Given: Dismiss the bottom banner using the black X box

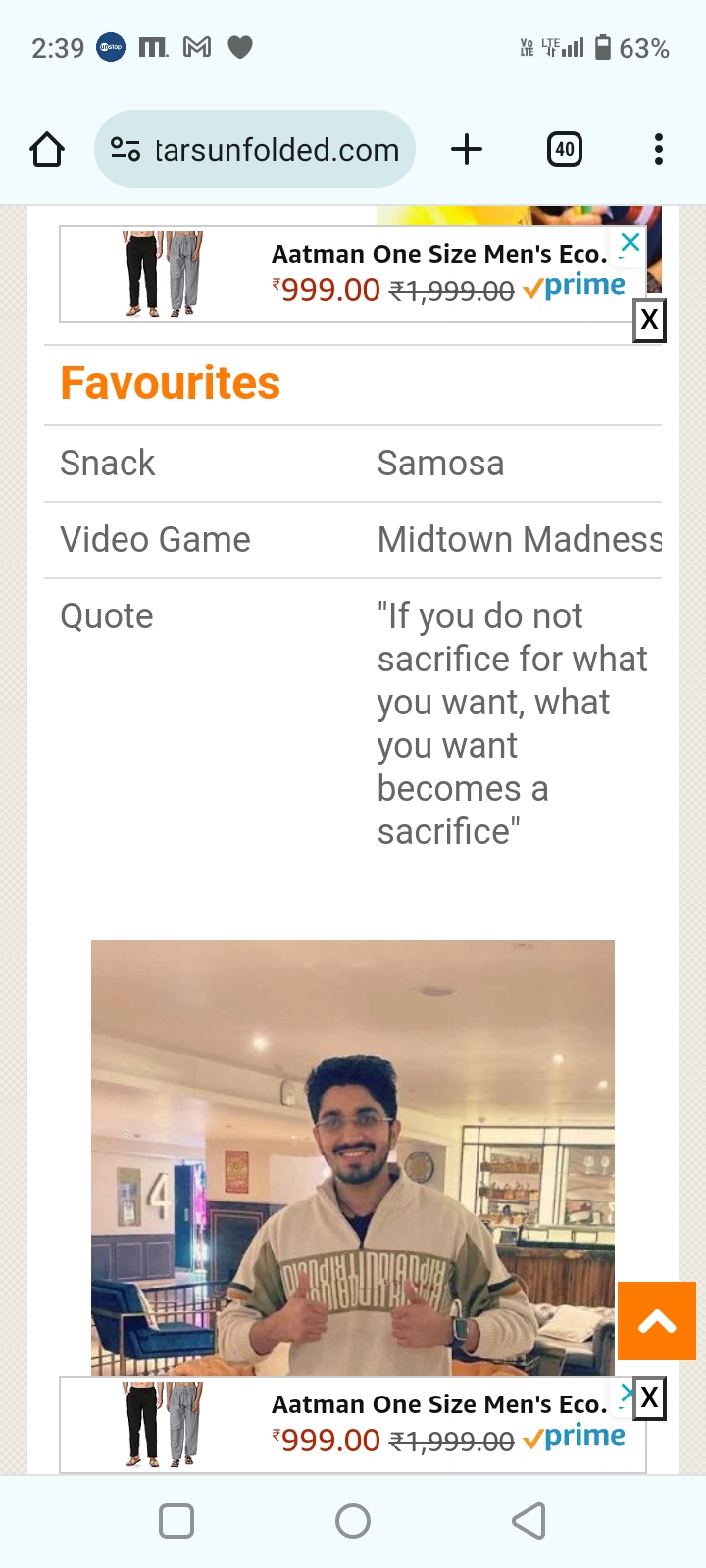Looking at the screenshot, I should [649, 1398].
